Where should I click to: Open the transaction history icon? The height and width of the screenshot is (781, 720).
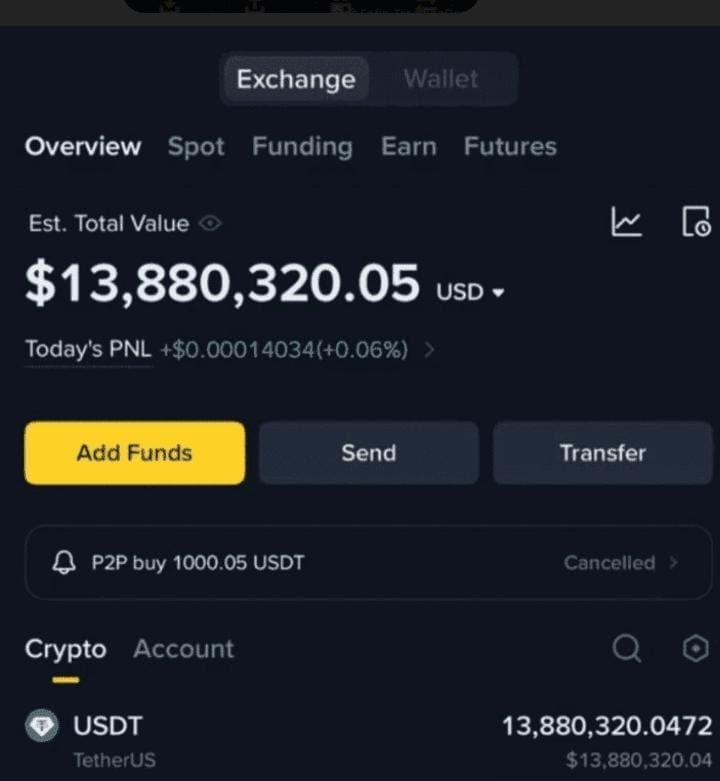coord(695,222)
